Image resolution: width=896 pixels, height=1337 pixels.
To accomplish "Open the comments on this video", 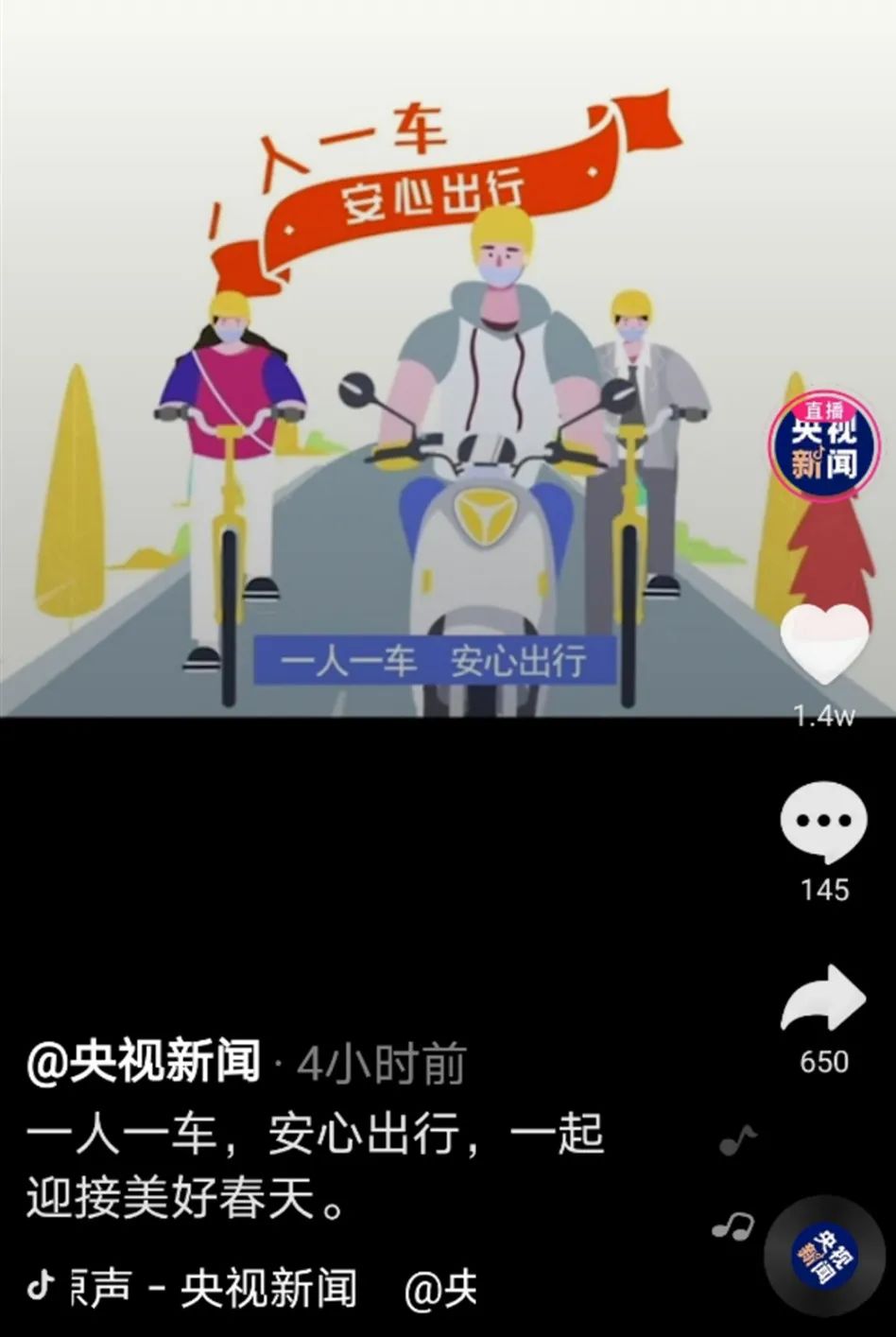I will click(x=822, y=821).
